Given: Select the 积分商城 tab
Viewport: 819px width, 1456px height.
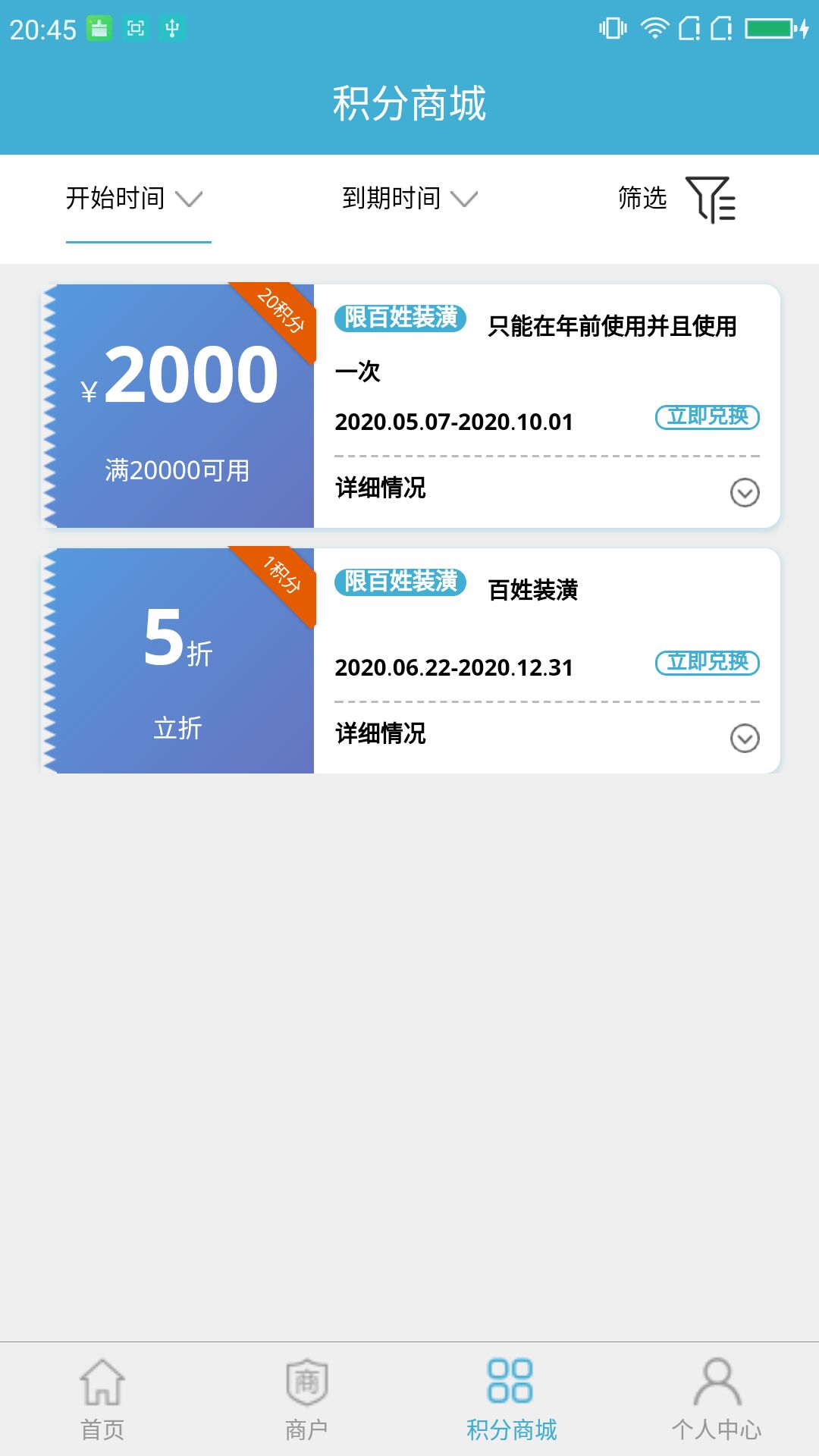Looking at the screenshot, I should tap(512, 1399).
